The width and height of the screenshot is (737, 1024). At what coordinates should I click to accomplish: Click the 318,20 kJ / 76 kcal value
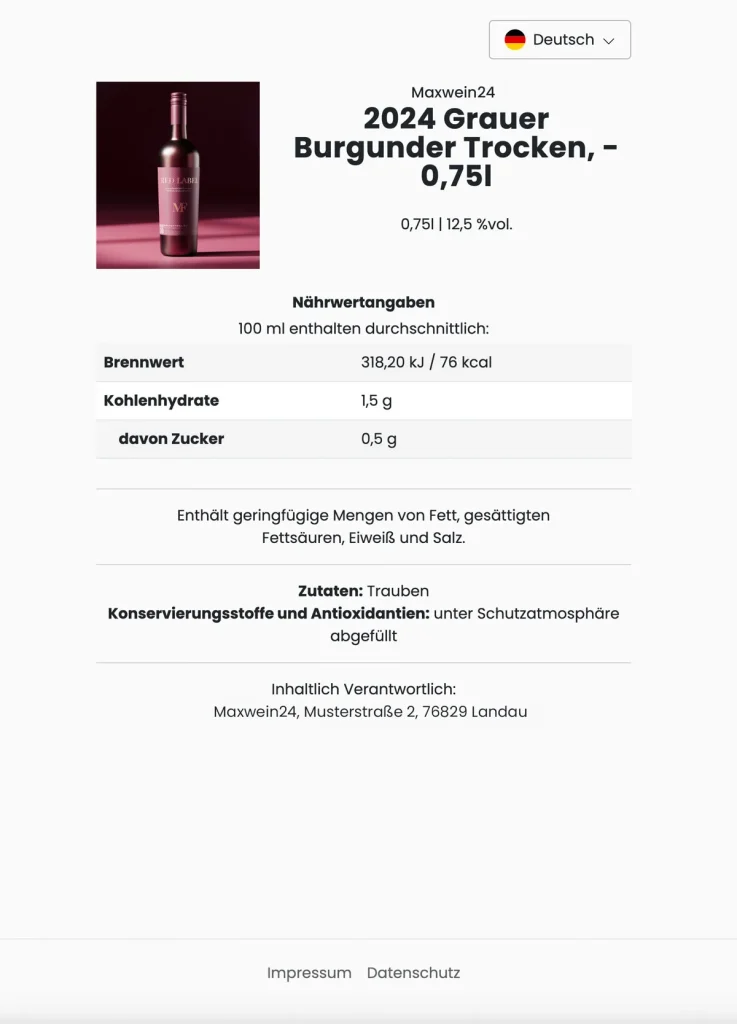[x=427, y=362]
